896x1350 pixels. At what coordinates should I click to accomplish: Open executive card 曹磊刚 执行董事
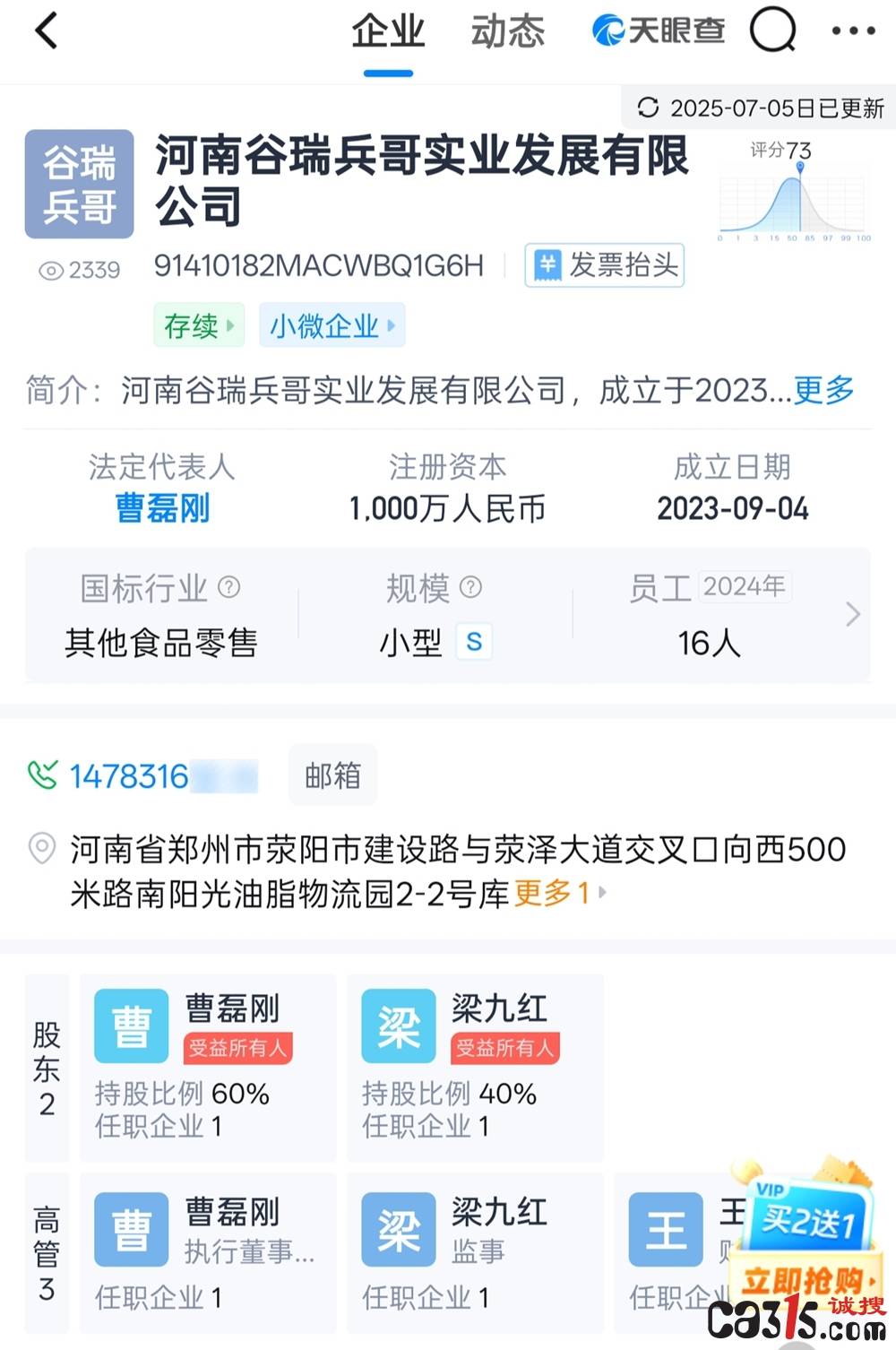coord(208,1252)
